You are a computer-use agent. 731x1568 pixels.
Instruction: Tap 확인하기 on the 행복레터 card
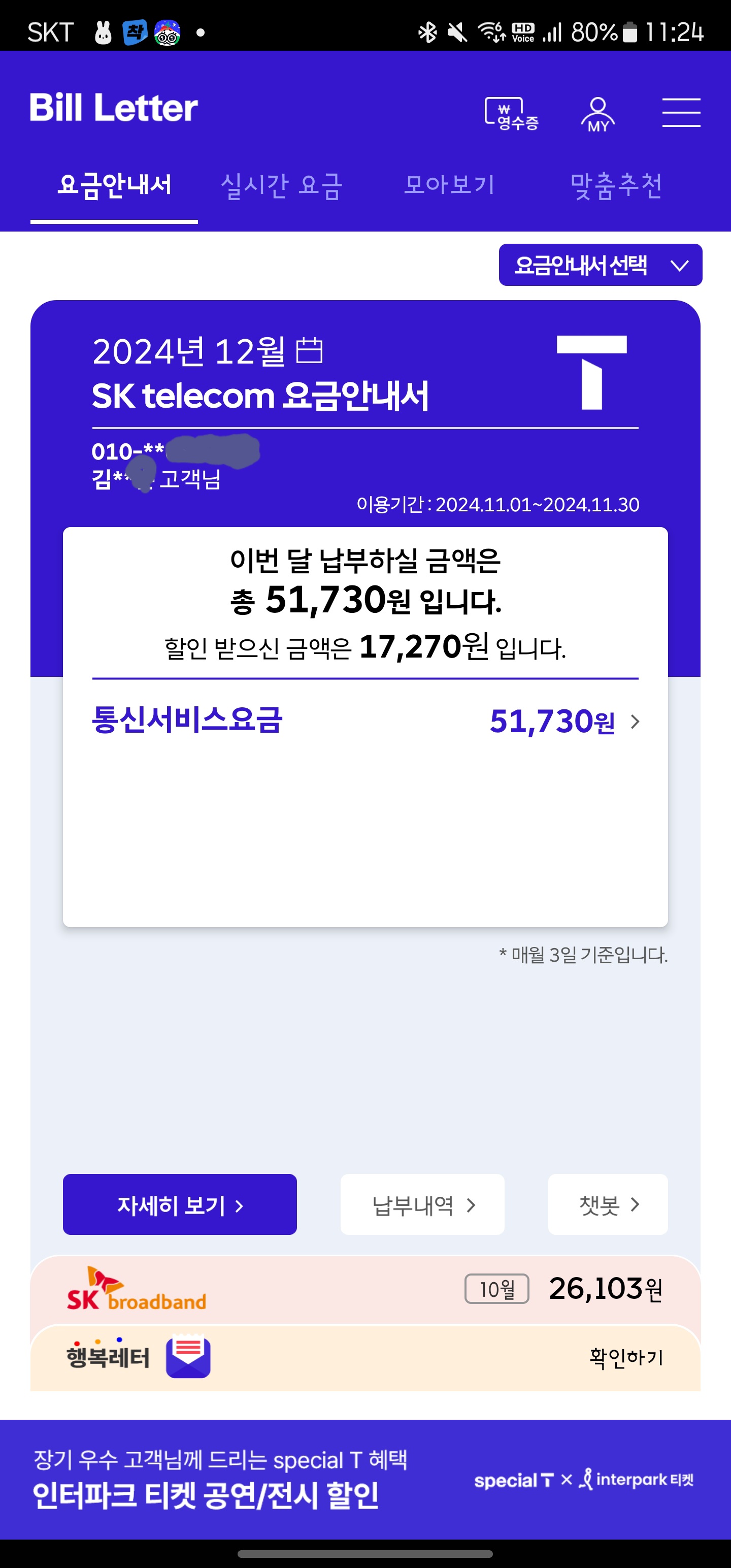point(625,1357)
